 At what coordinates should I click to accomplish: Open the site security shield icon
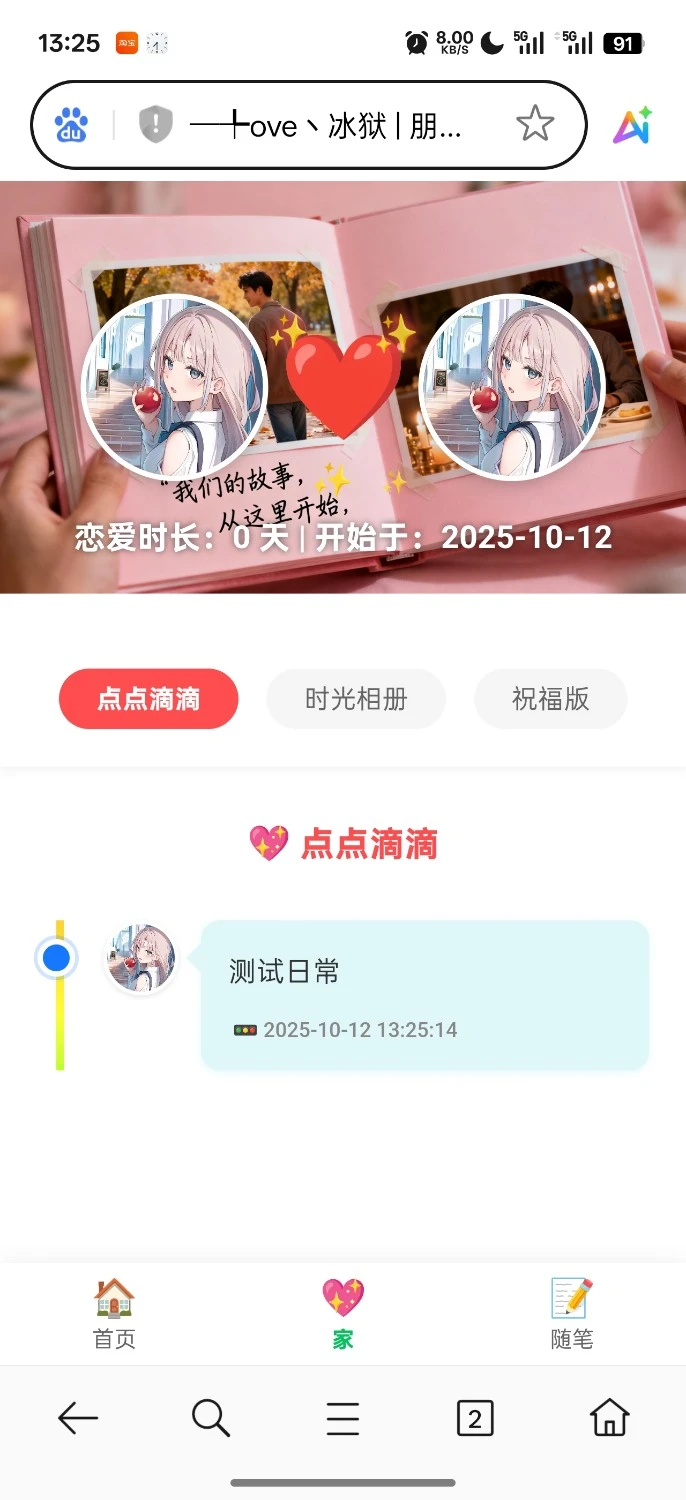(155, 125)
